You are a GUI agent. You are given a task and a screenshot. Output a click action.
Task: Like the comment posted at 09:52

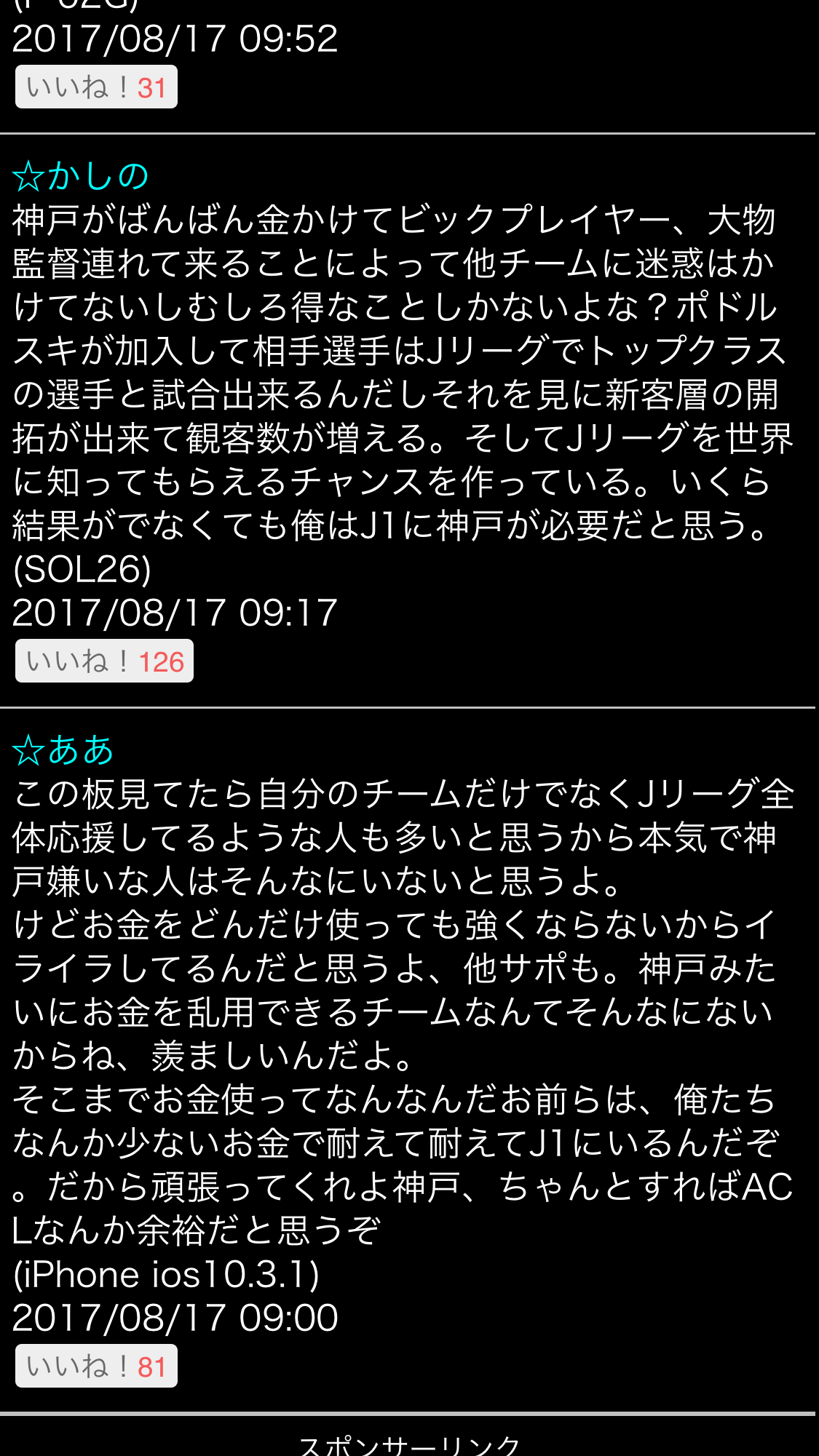tap(96, 87)
